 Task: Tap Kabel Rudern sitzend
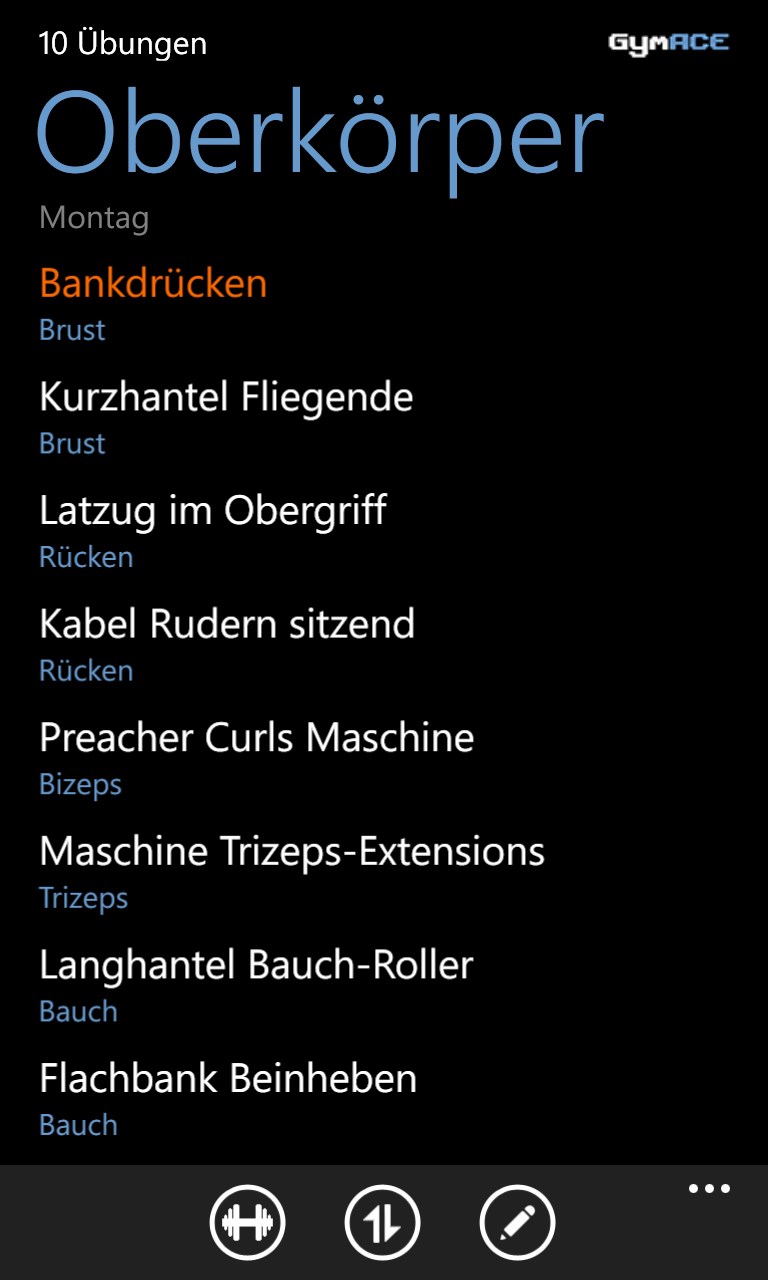(226, 624)
